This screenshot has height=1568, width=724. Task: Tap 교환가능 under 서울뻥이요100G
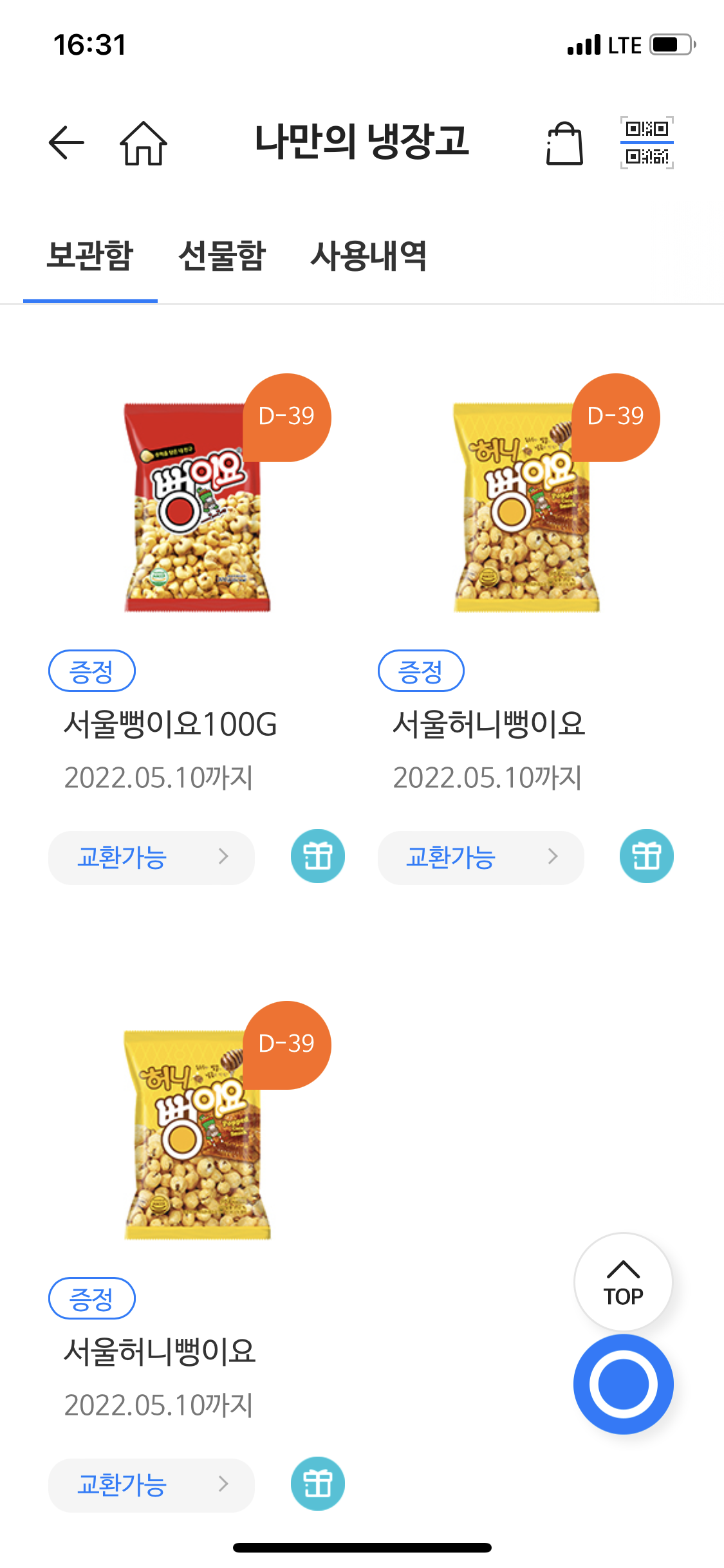point(151,857)
